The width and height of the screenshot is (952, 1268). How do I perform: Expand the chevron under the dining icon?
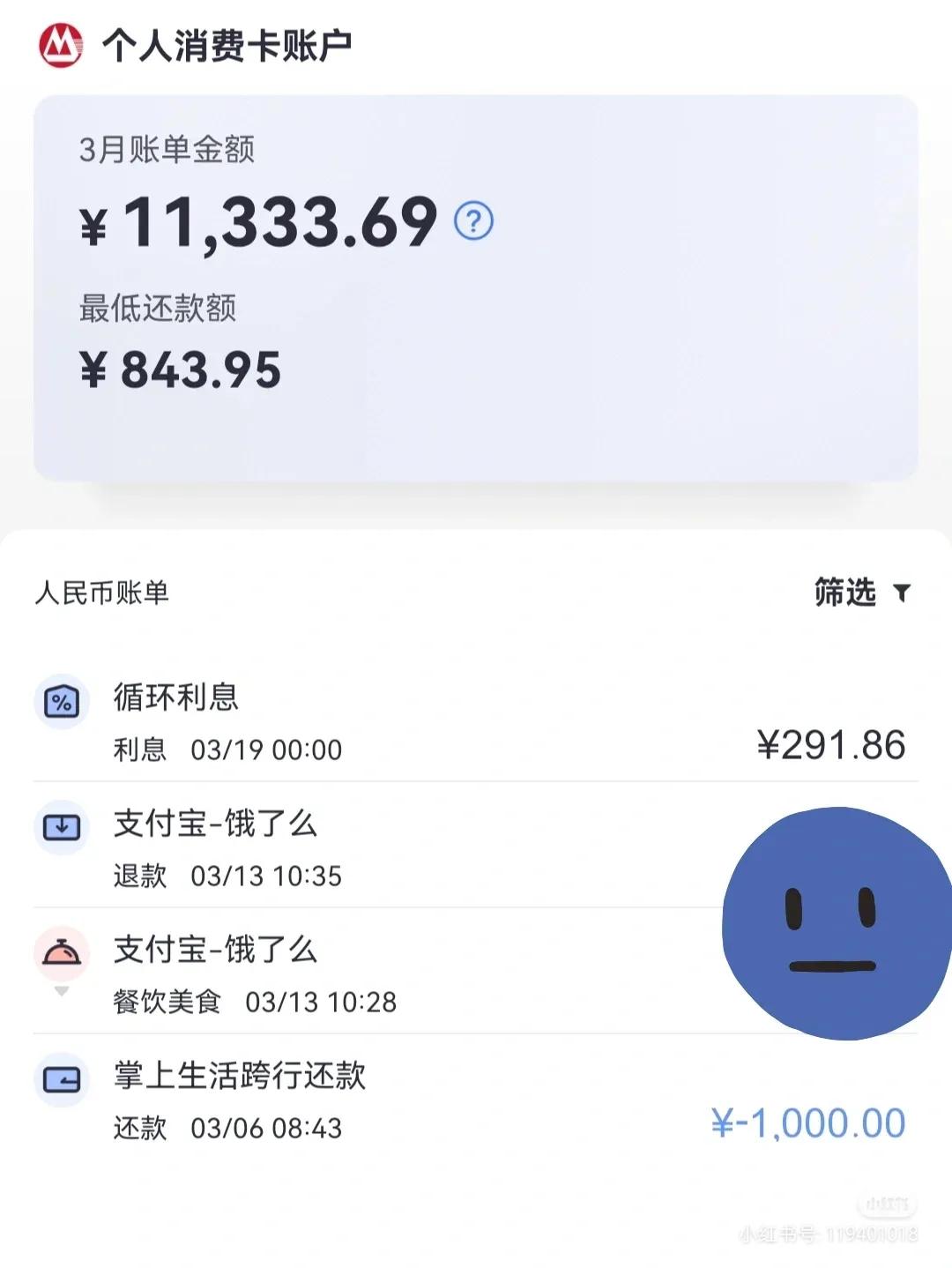pos(60,991)
